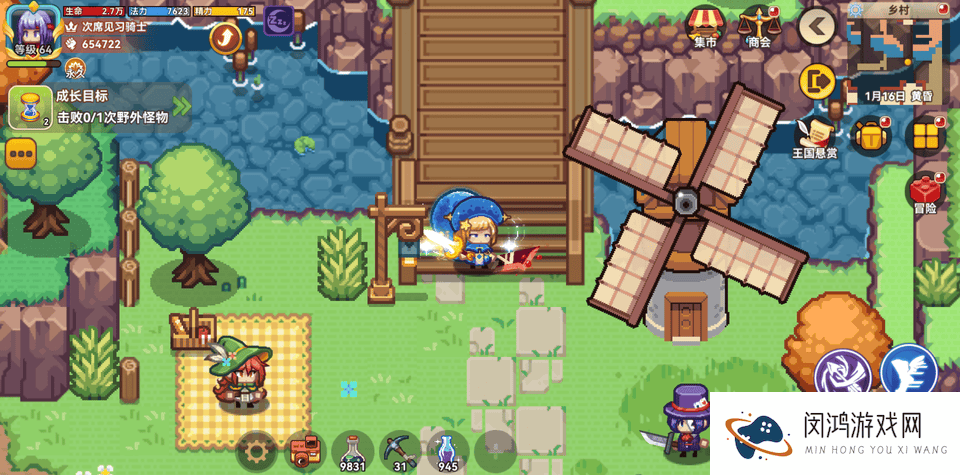The image size is (960, 475).
Task: Tap the purple sleep Zz icon
Action: [278, 20]
